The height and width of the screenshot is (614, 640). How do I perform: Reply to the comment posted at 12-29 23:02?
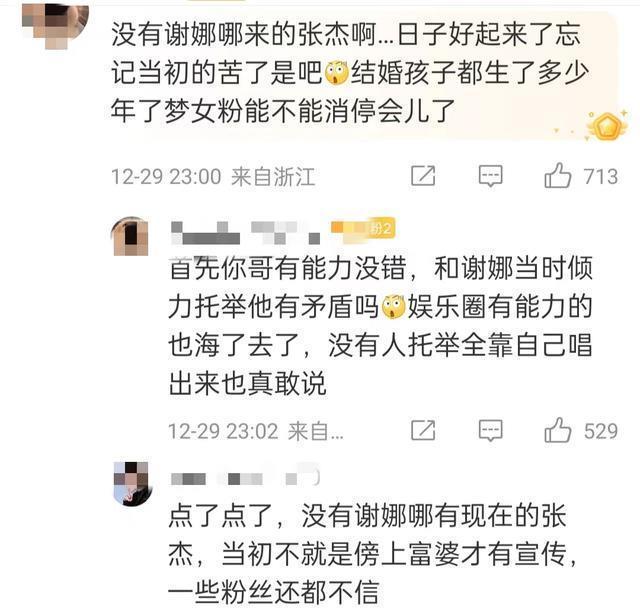pos(490,431)
